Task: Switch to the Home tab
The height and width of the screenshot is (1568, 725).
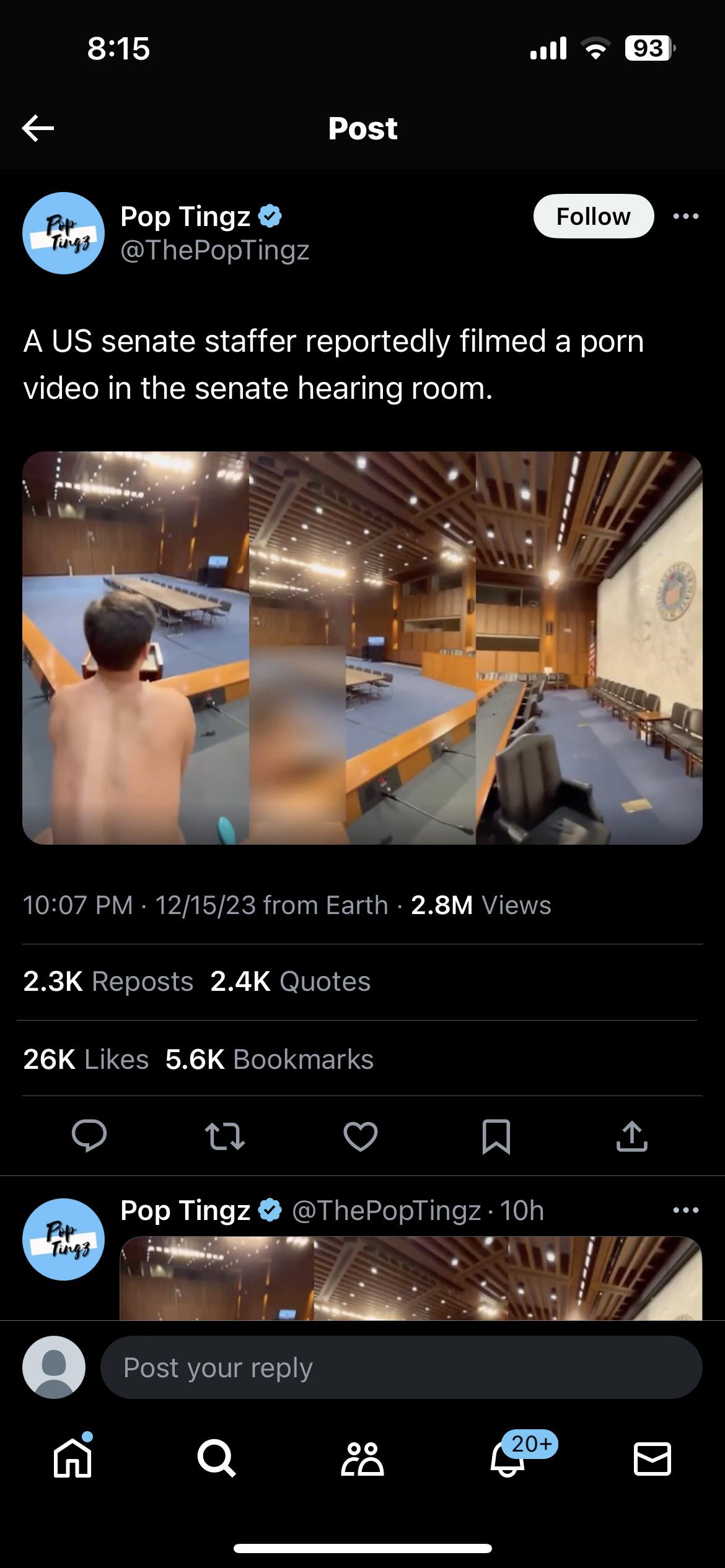Action: [72, 1459]
